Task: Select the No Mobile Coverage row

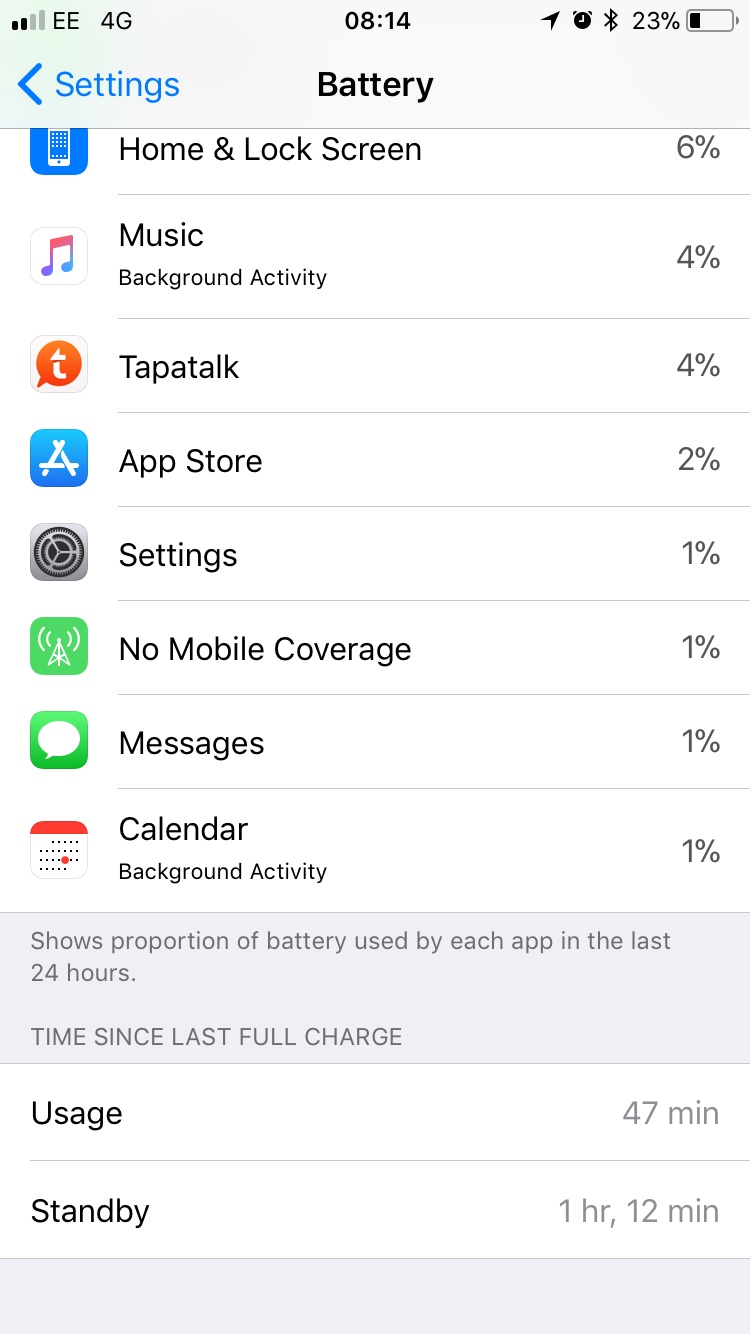Action: [x=375, y=648]
